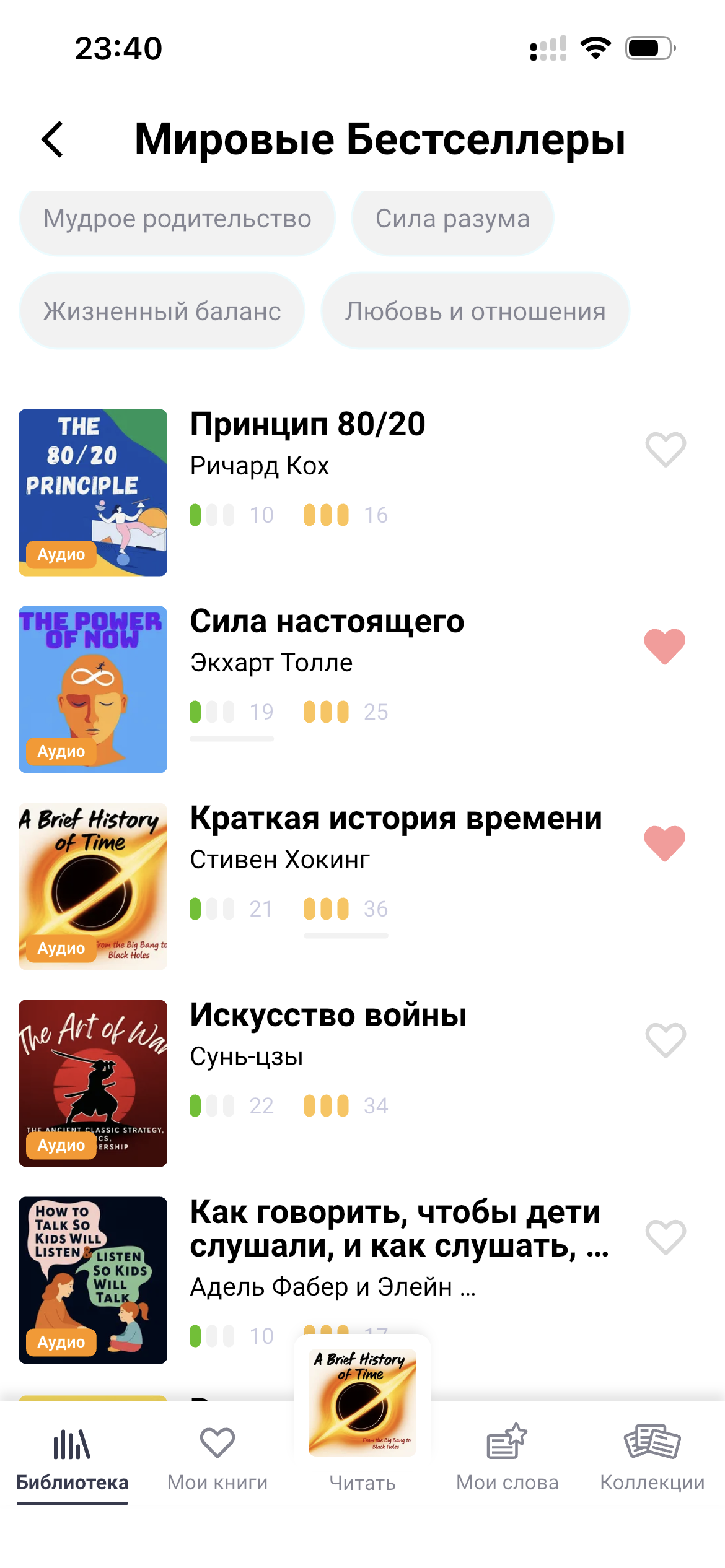Tap the Аудио badge on Принцип 80/20
This screenshot has width=725, height=1568.
pyautogui.click(x=60, y=554)
